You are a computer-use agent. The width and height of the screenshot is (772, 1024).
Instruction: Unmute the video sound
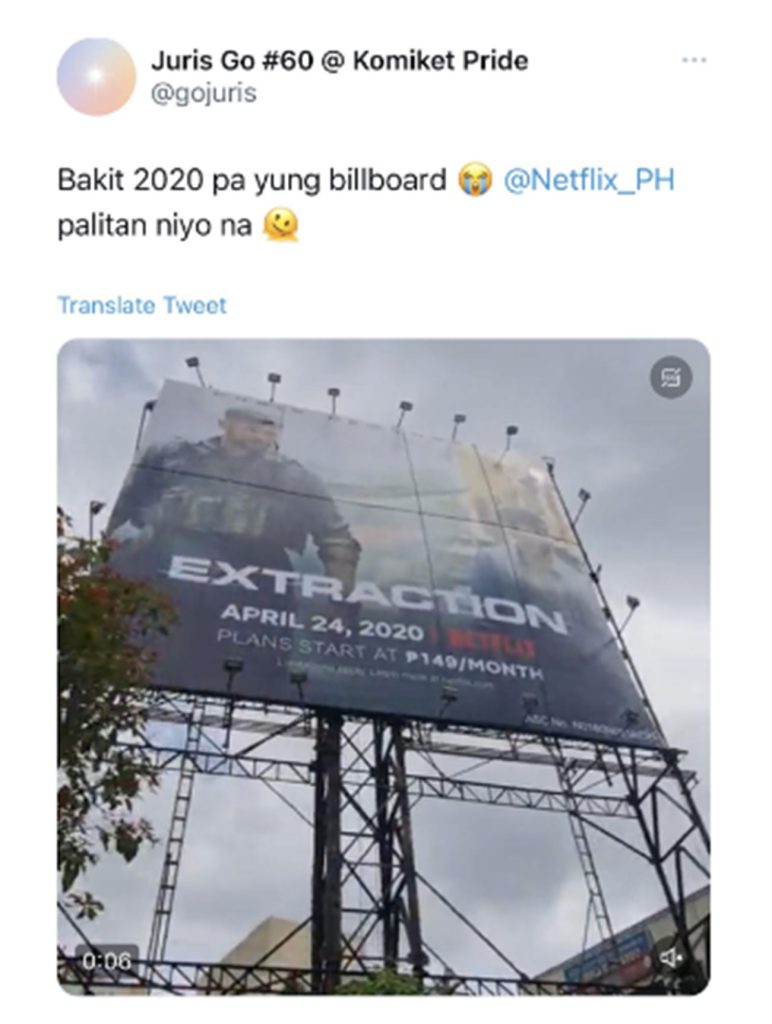point(671,958)
